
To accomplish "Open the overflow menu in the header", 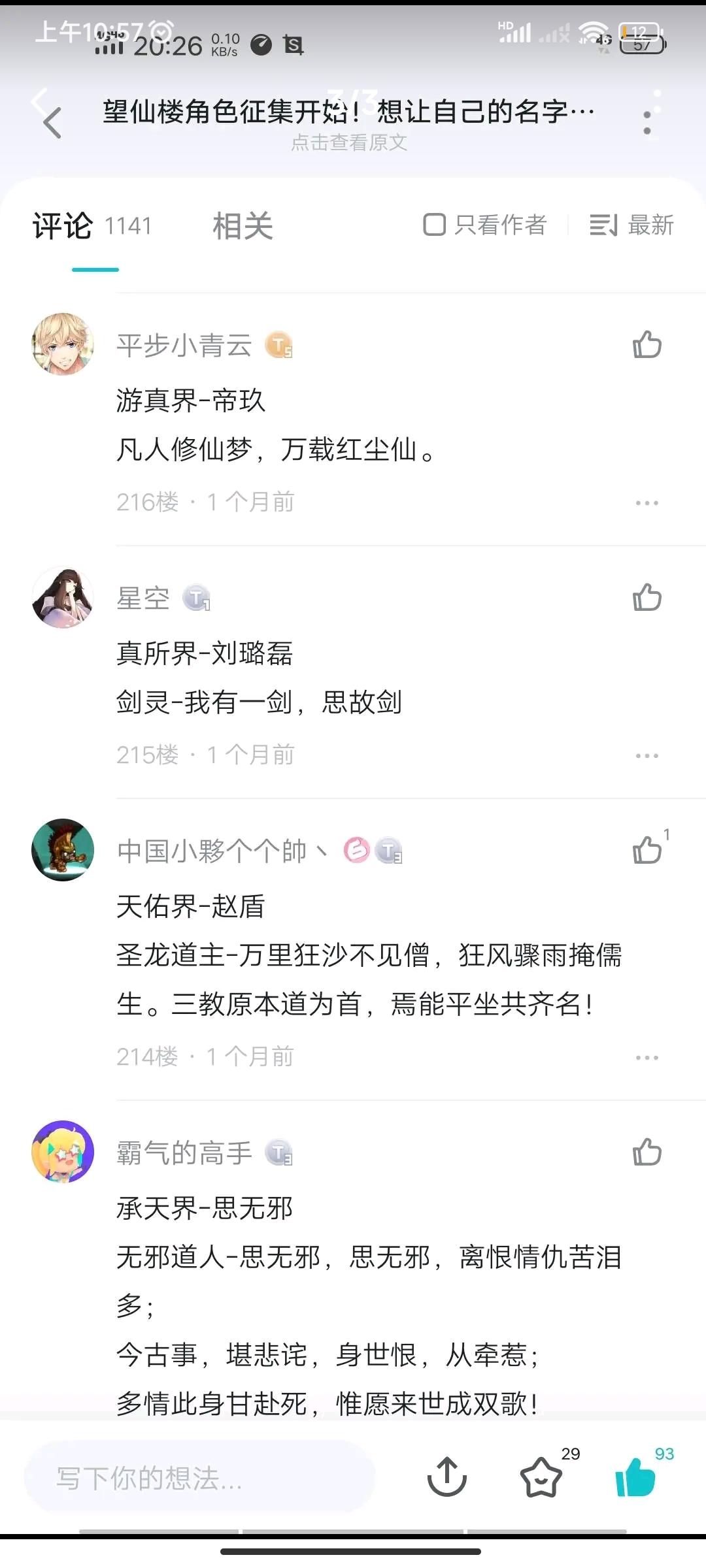I will point(647,122).
